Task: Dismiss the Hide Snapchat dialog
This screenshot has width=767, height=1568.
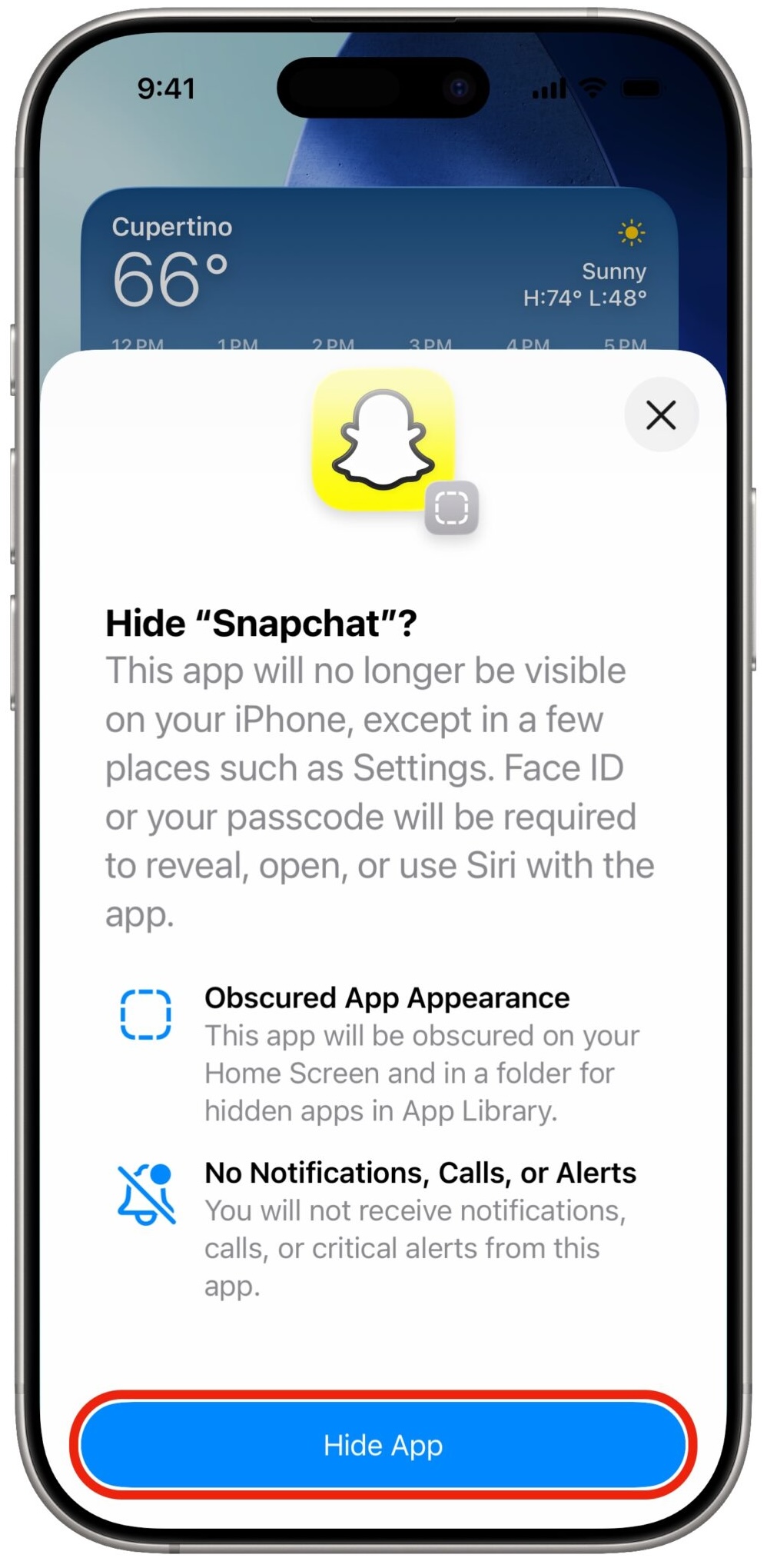Action: click(660, 415)
